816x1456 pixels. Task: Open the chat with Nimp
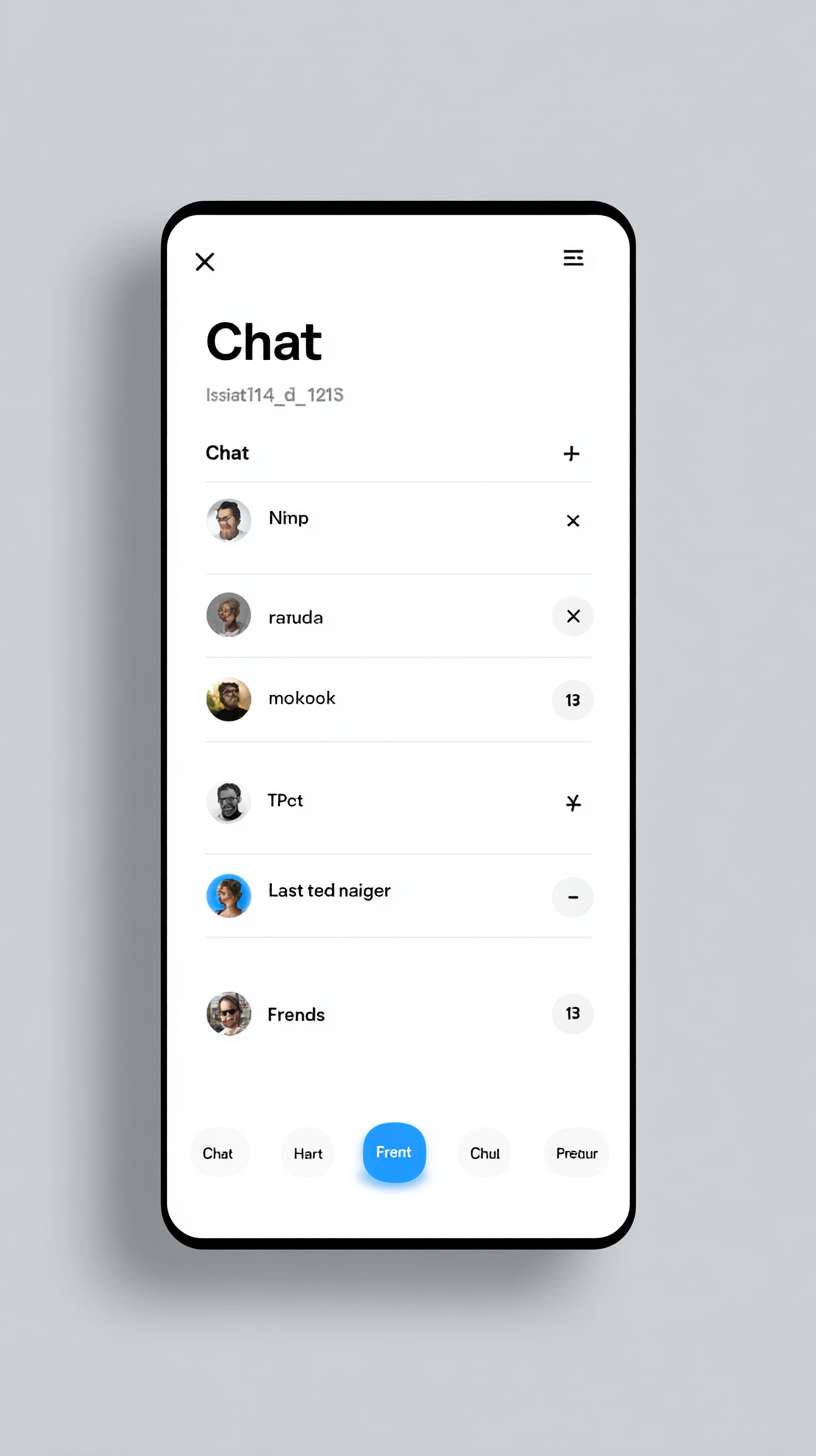(288, 519)
